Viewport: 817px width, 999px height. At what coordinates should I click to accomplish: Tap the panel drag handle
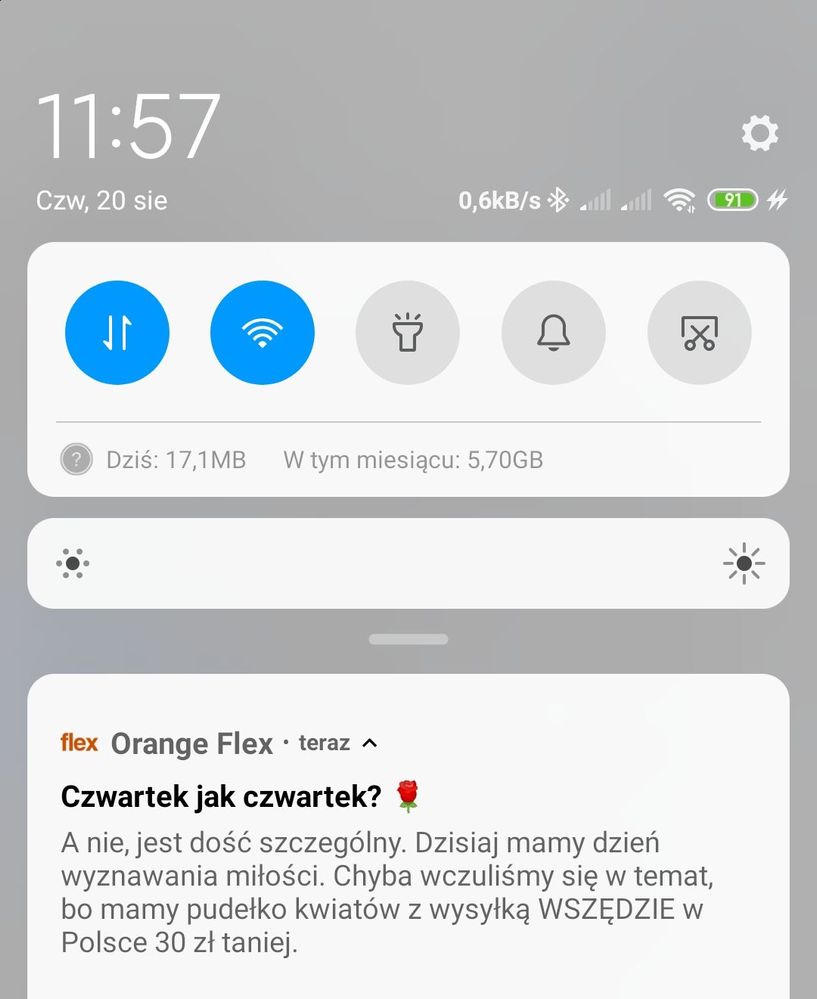[x=408, y=639]
